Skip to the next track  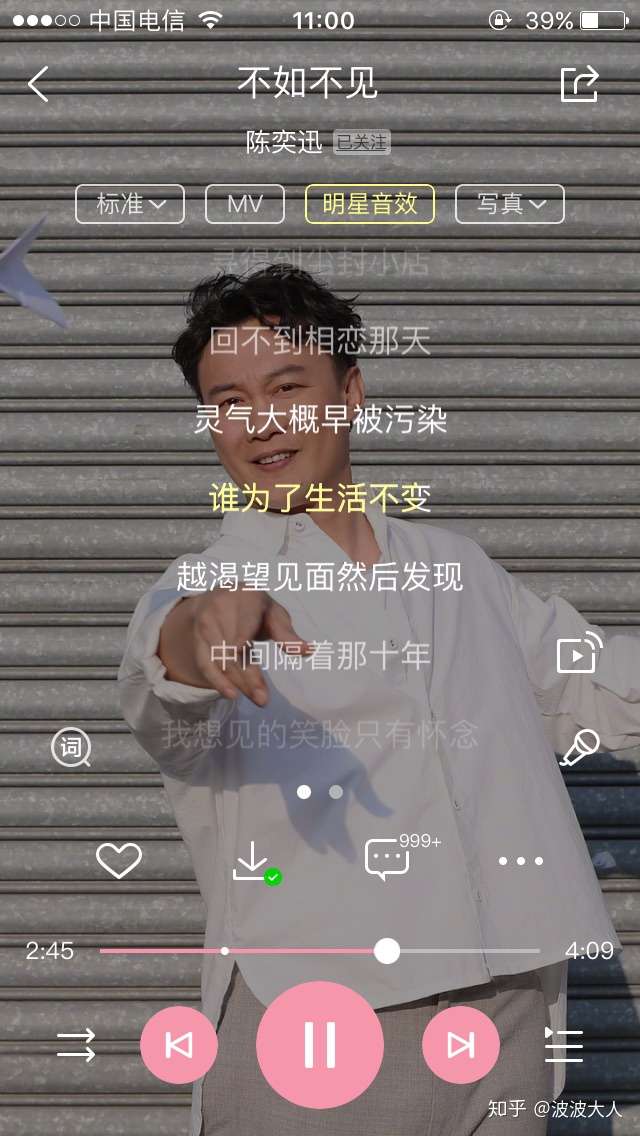tap(460, 1045)
